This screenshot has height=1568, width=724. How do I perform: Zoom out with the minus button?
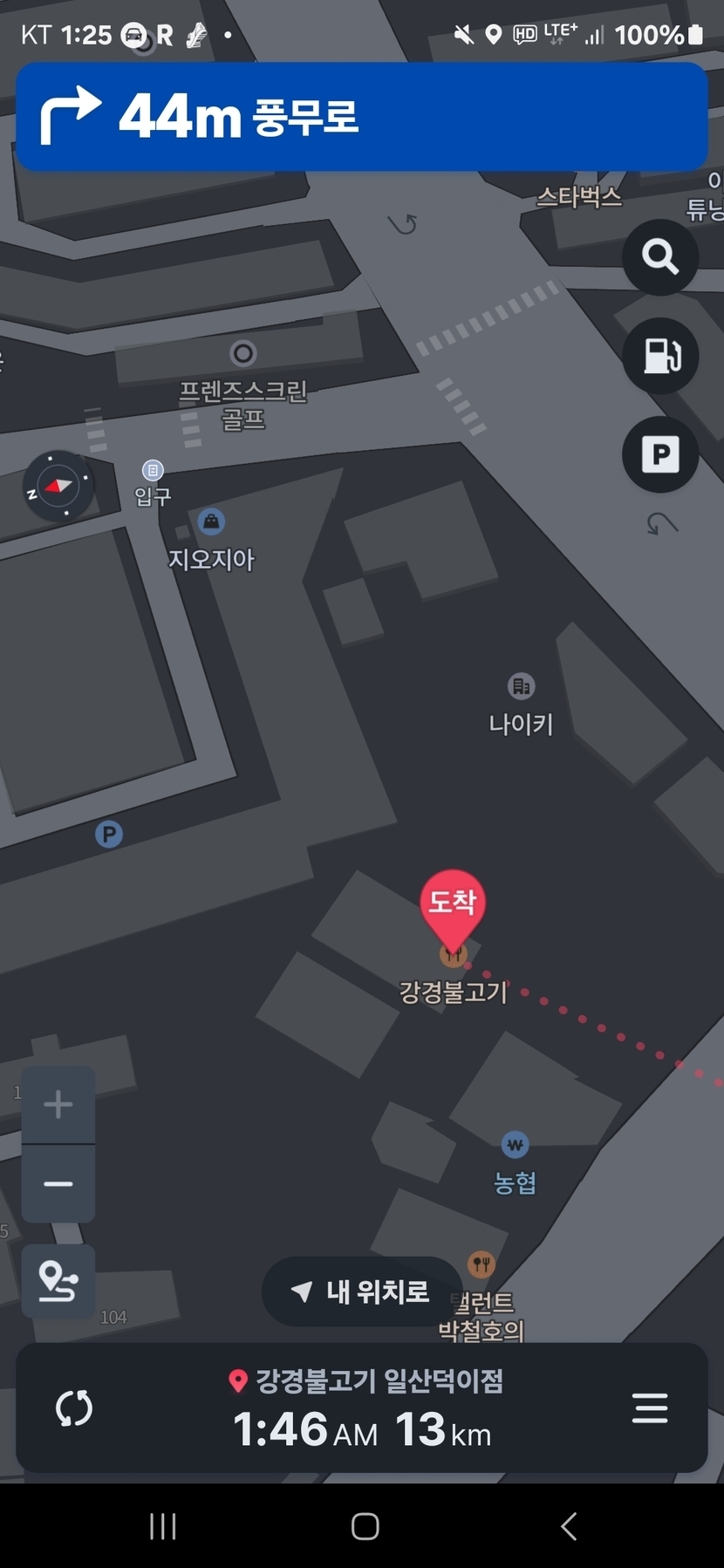pos(58,1183)
